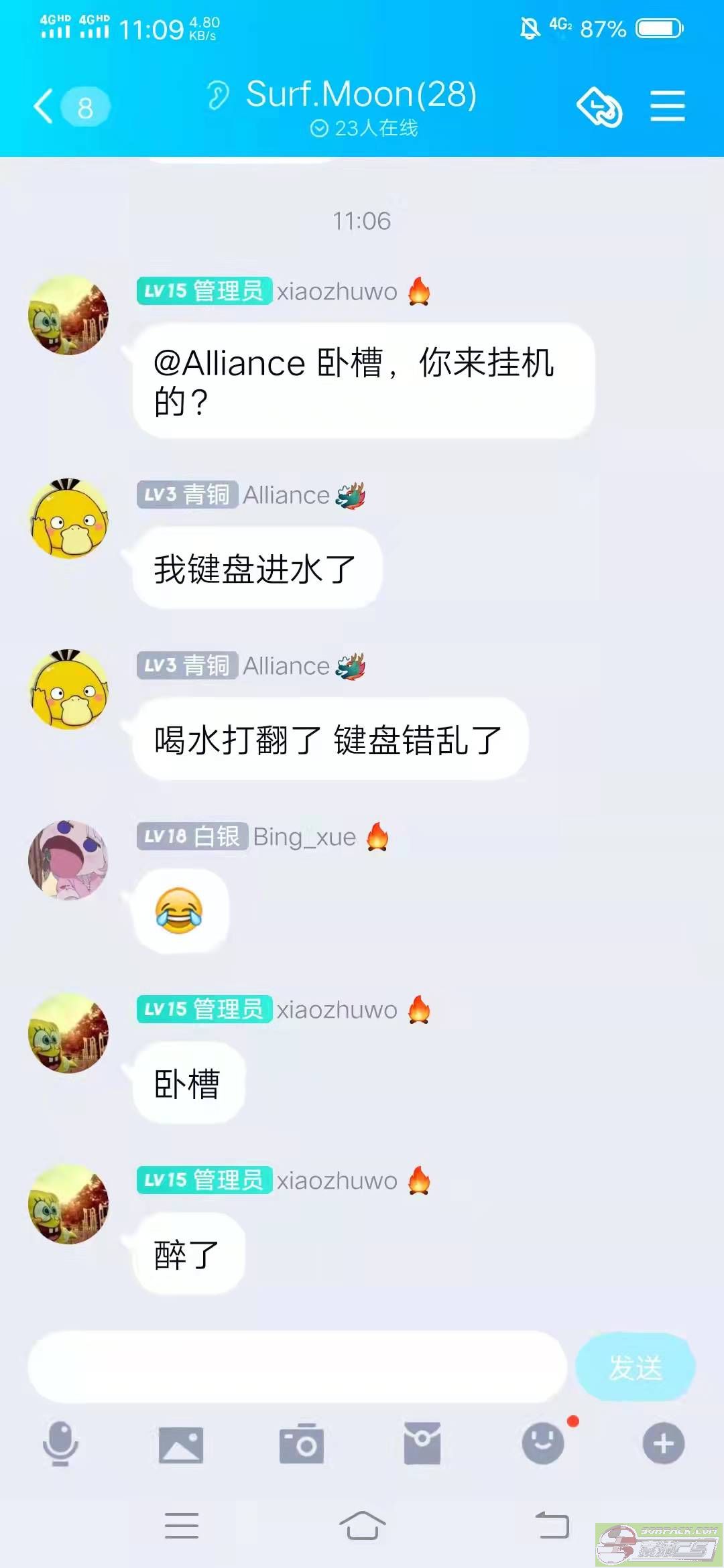
Task: Open the photo gallery picker
Action: [x=181, y=1443]
